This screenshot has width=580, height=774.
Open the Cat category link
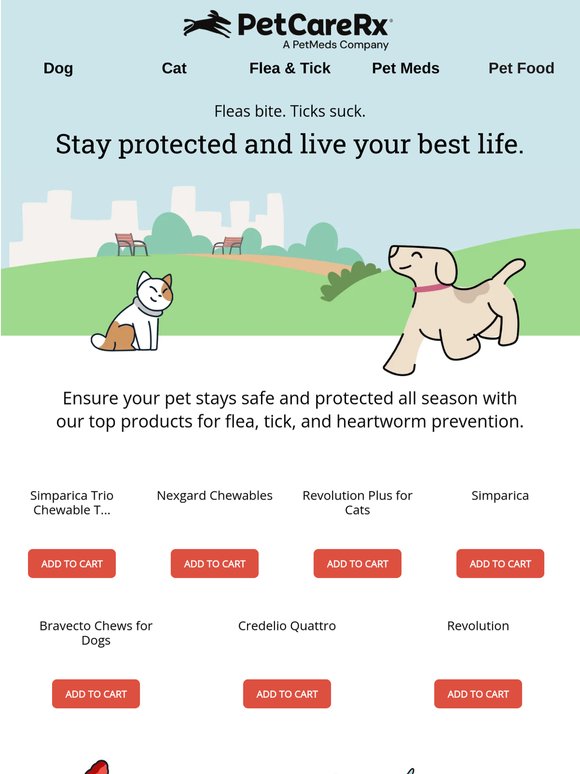click(174, 68)
